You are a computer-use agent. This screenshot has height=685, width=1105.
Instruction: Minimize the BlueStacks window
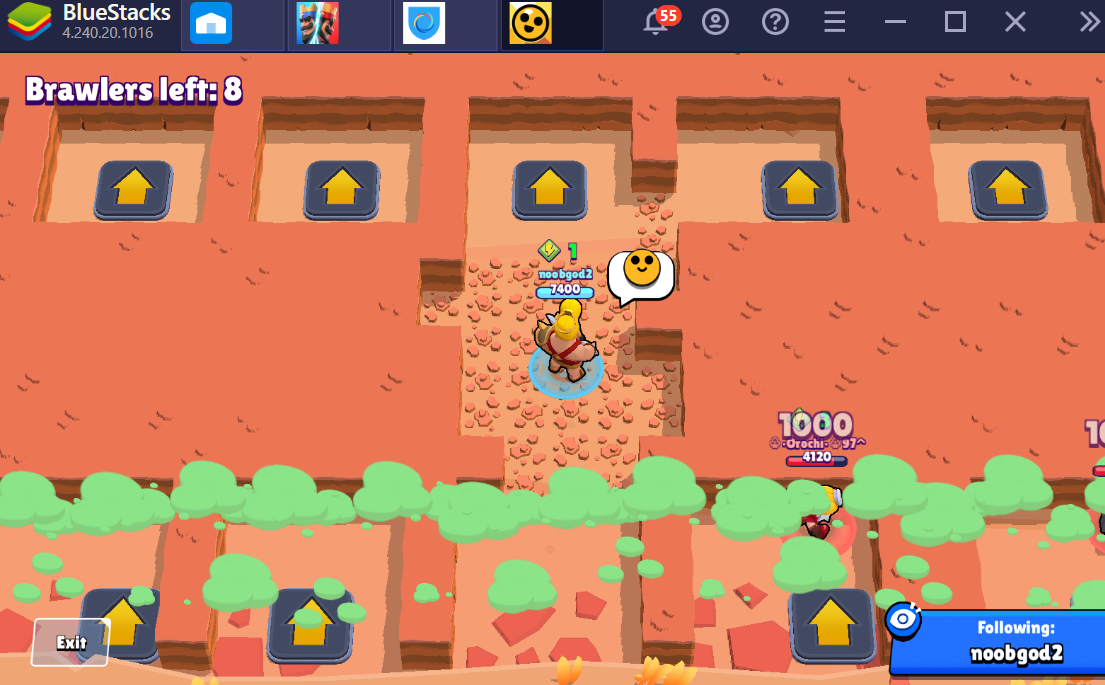(x=895, y=22)
